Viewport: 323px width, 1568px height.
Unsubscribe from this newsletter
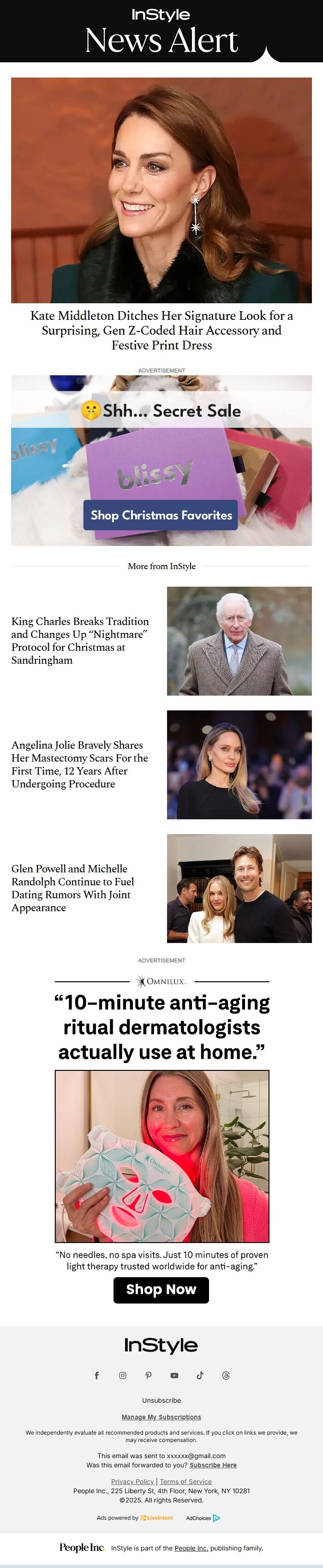click(161, 1400)
